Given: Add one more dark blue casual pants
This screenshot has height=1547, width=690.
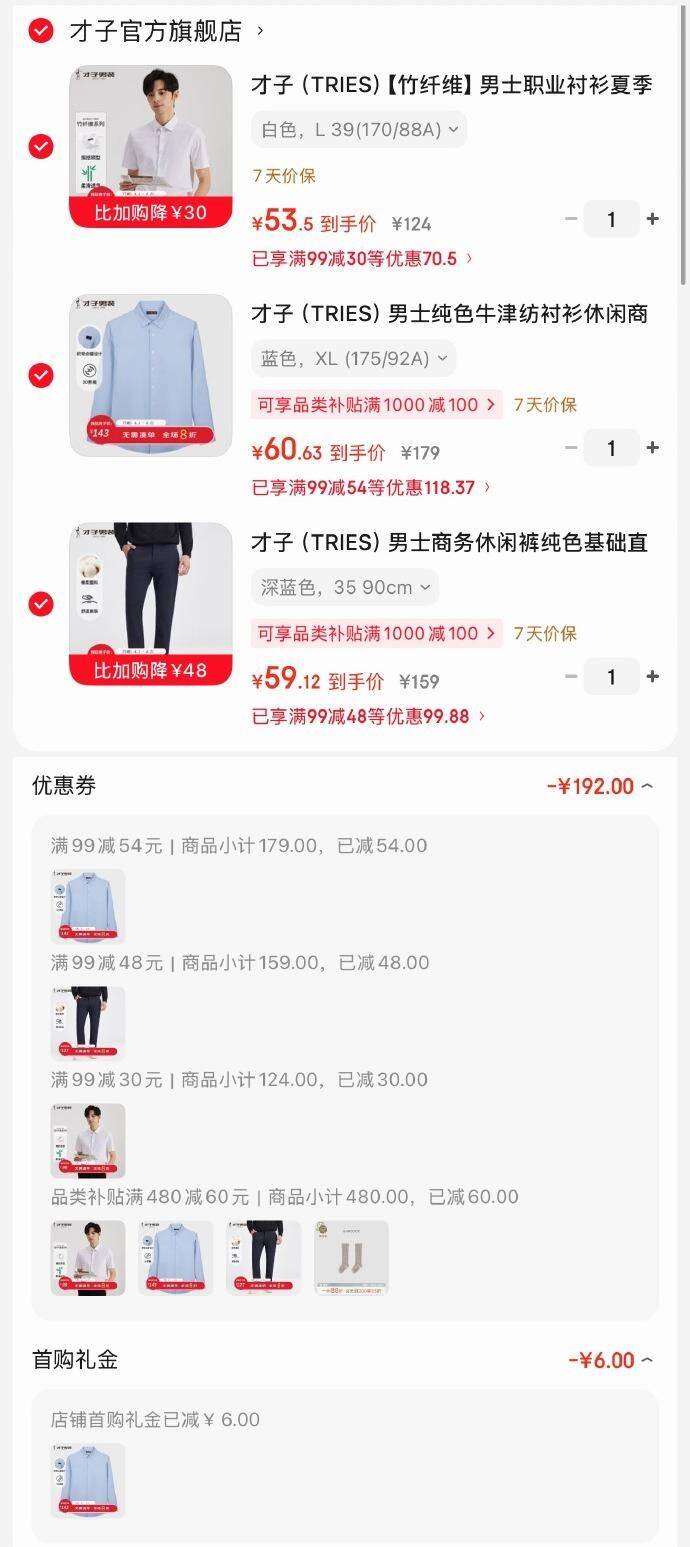Looking at the screenshot, I should point(653,677).
